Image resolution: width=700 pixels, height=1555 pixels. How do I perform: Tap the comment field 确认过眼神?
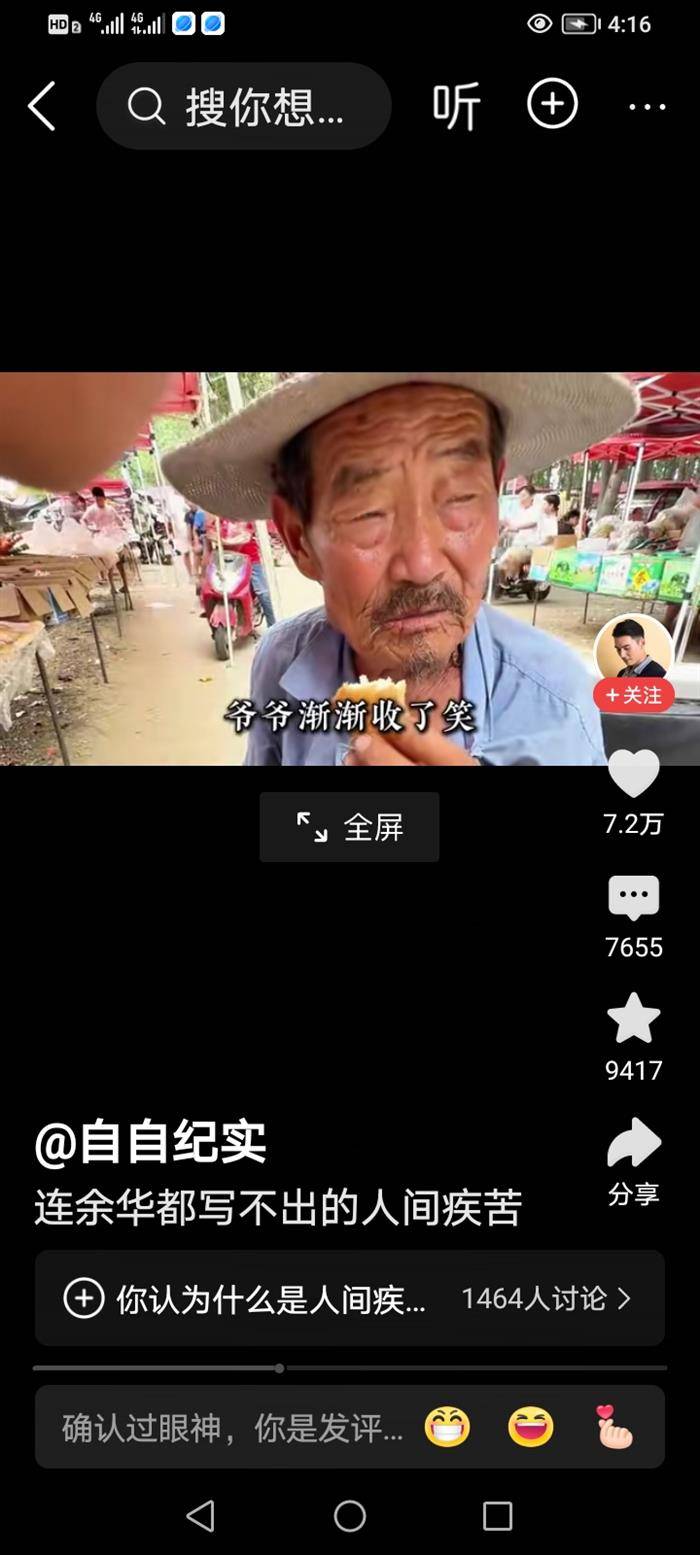232,1427
